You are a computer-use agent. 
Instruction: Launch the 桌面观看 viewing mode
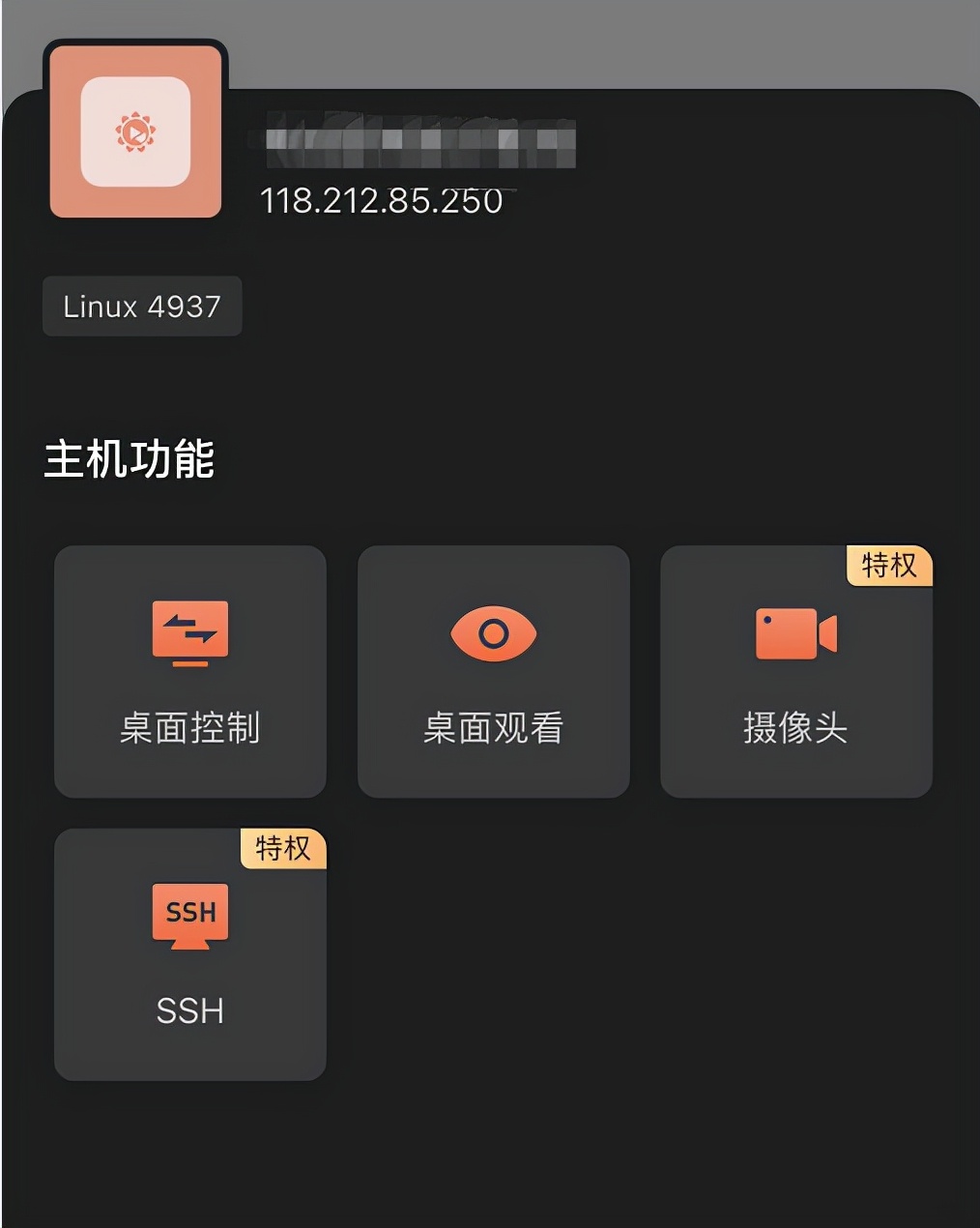(x=493, y=671)
